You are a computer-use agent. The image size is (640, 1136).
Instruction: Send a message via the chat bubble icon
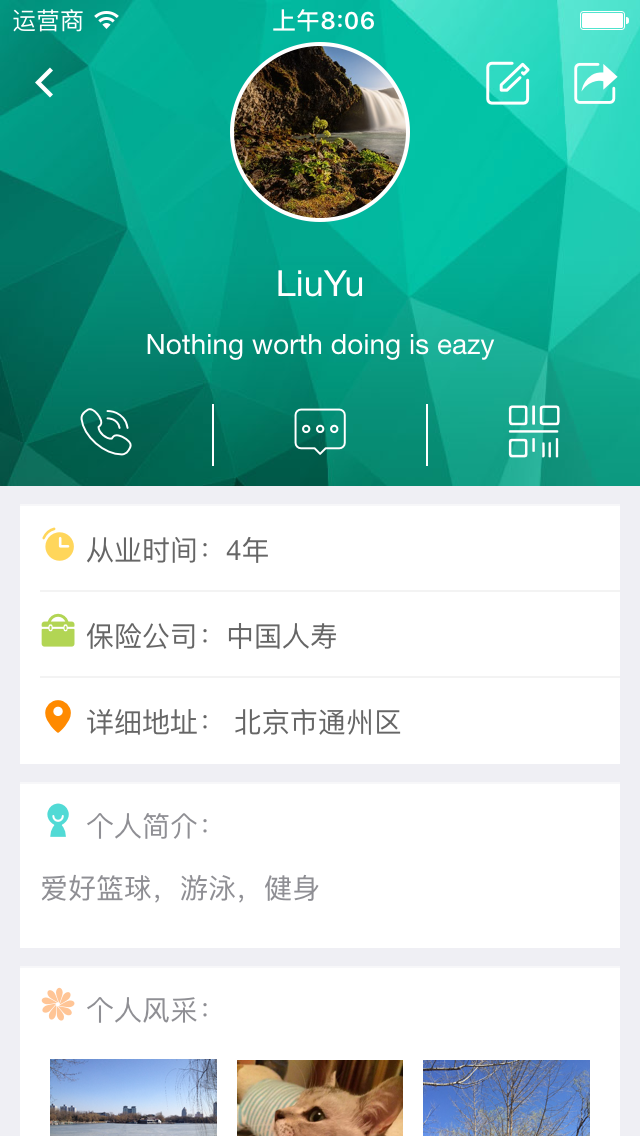pyautogui.click(x=320, y=433)
